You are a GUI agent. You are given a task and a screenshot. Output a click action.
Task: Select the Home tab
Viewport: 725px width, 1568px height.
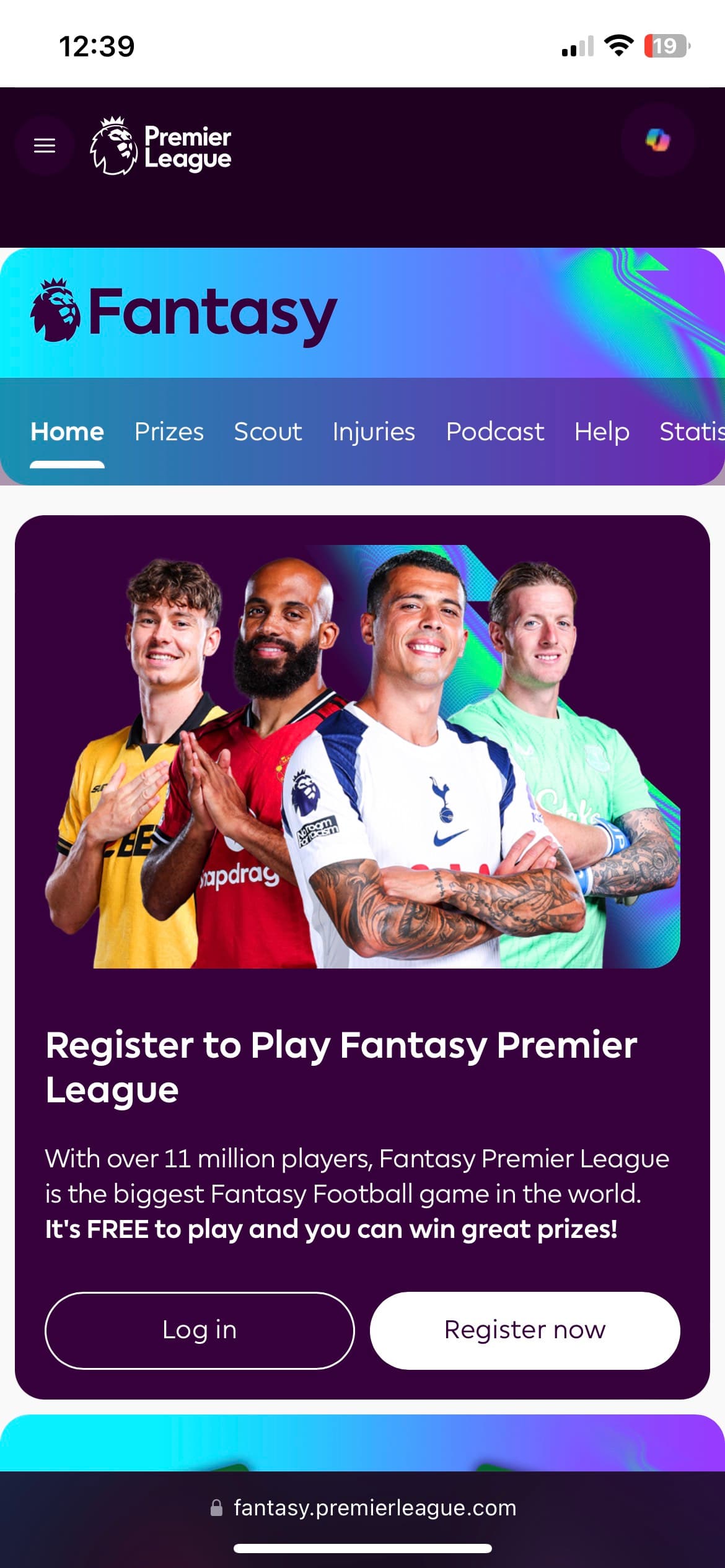[67, 432]
